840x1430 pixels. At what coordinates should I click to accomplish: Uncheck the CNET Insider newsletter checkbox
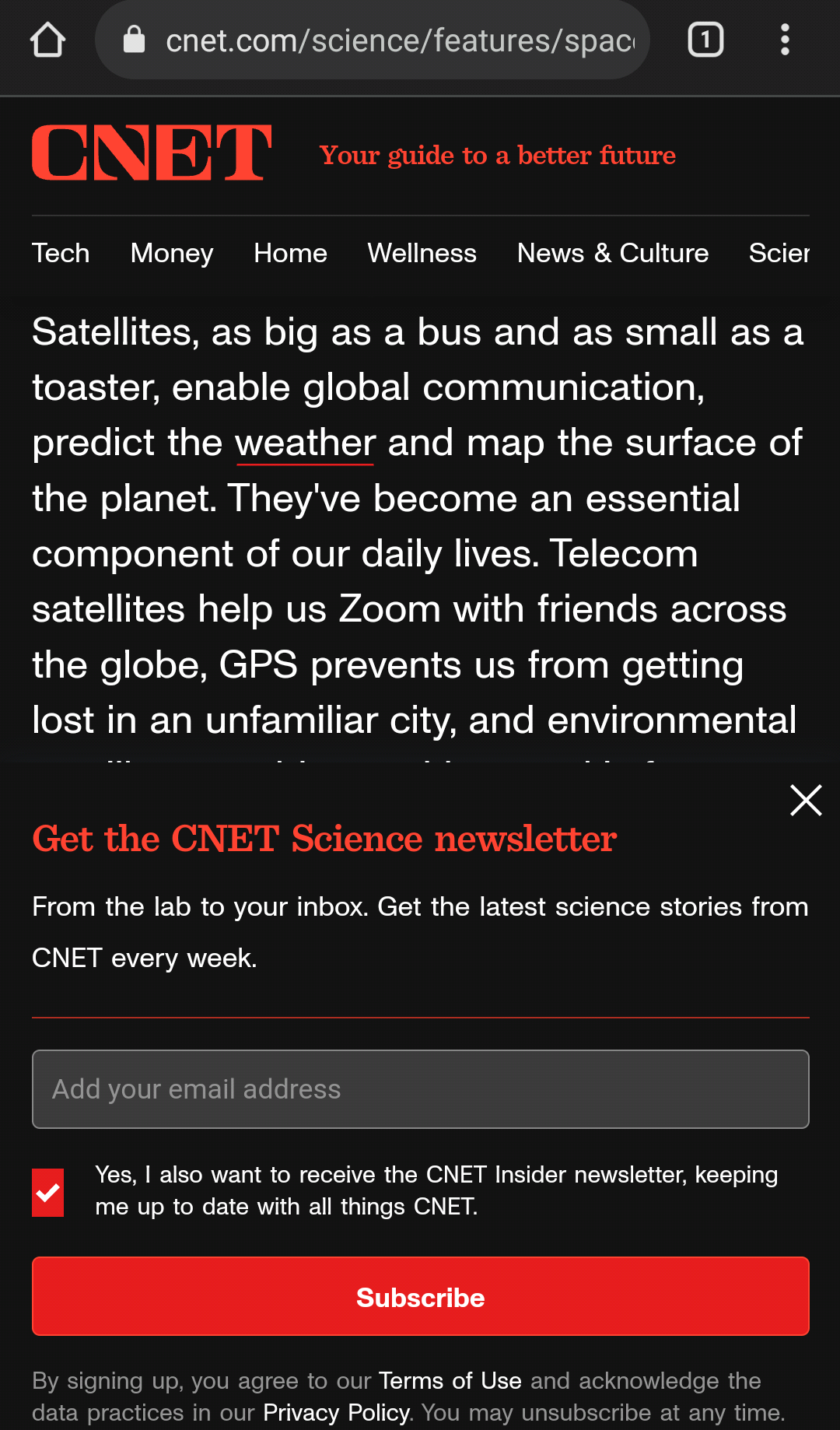pyautogui.click(x=48, y=1192)
